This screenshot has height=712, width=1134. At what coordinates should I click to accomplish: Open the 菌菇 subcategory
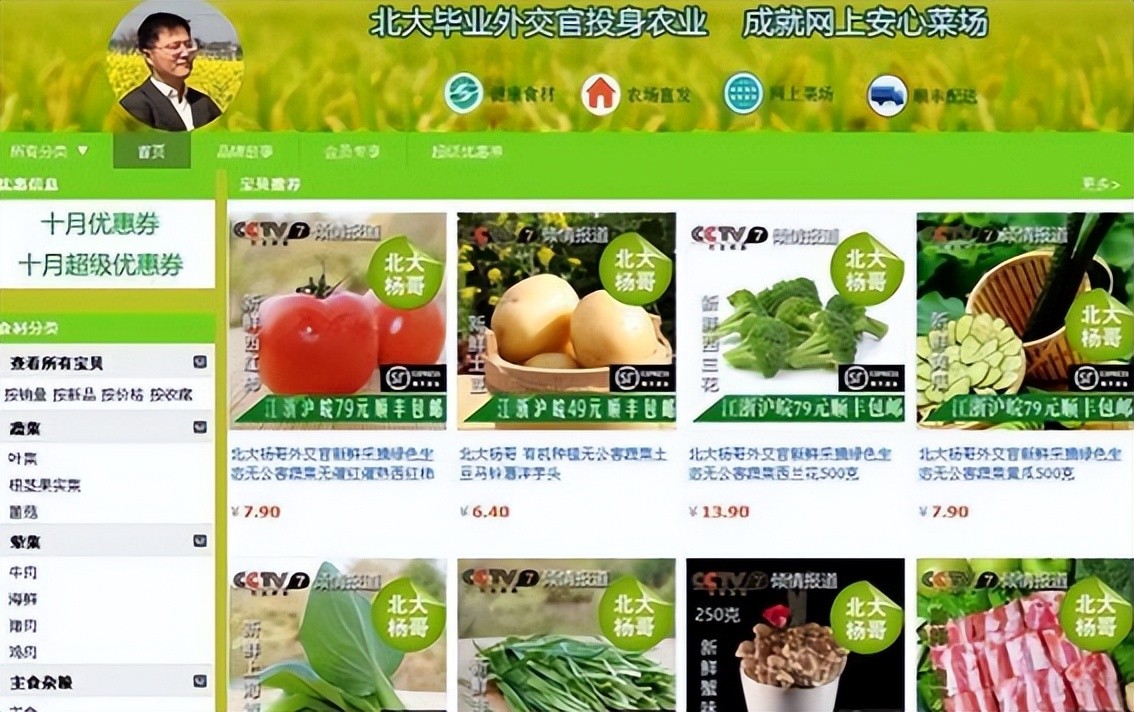pyautogui.click(x=22, y=512)
